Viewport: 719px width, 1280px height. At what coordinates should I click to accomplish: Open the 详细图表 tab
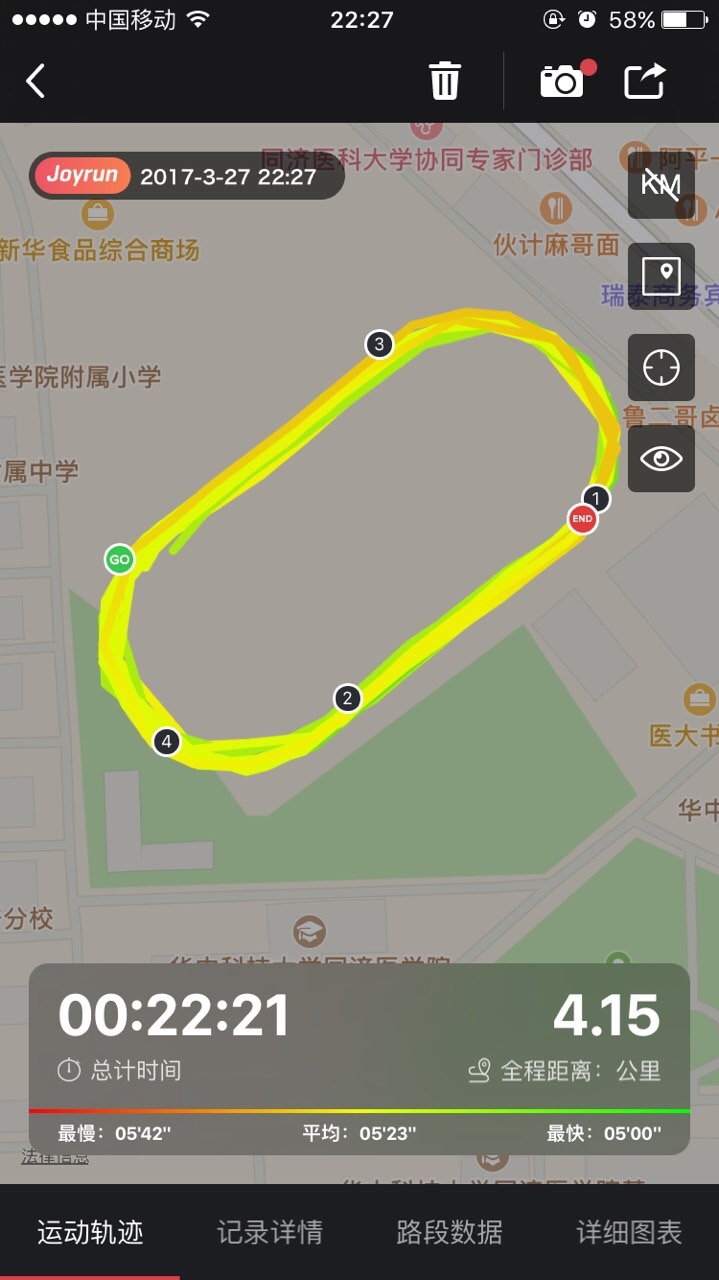click(629, 1232)
